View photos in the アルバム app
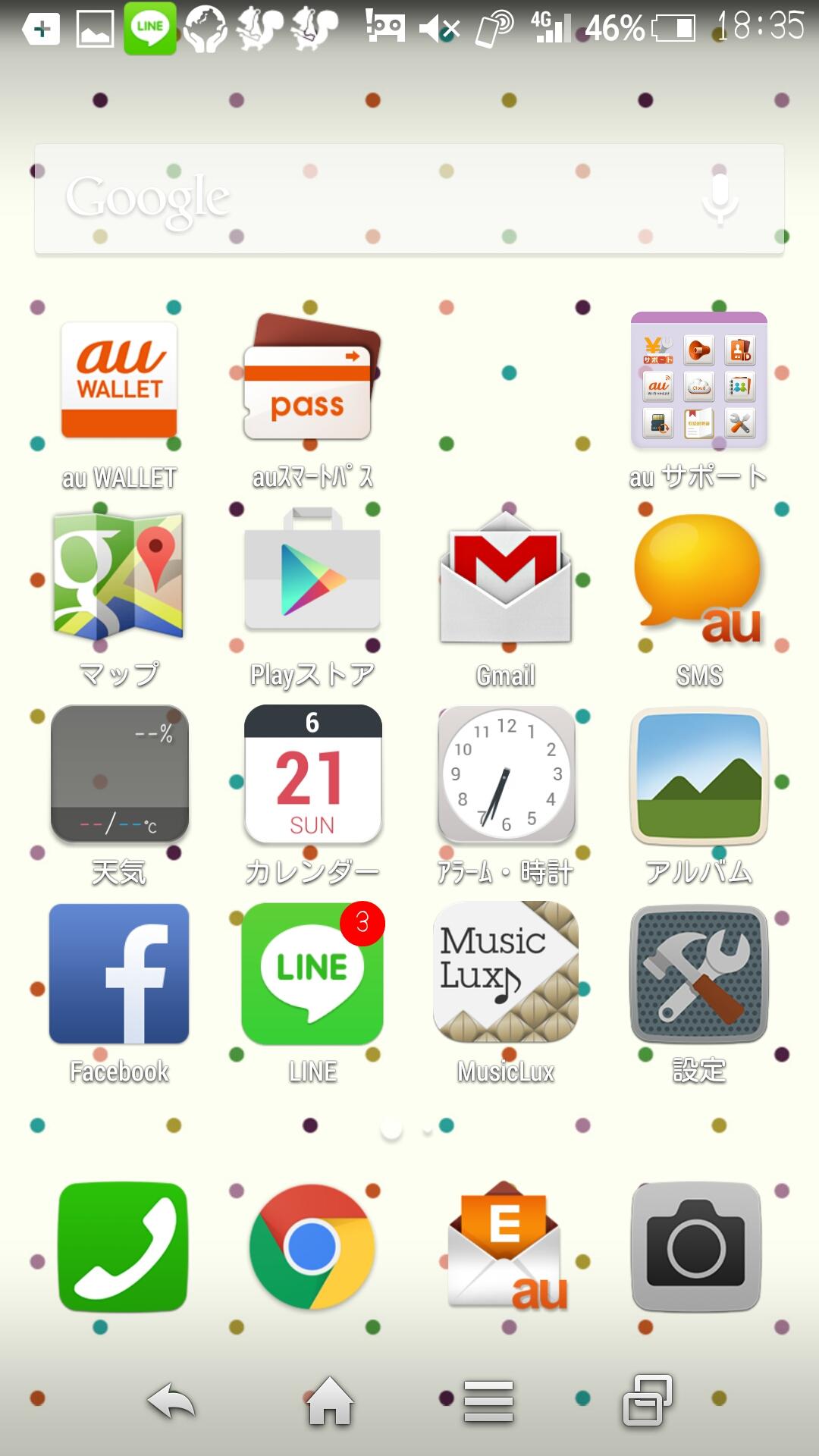 (698, 774)
